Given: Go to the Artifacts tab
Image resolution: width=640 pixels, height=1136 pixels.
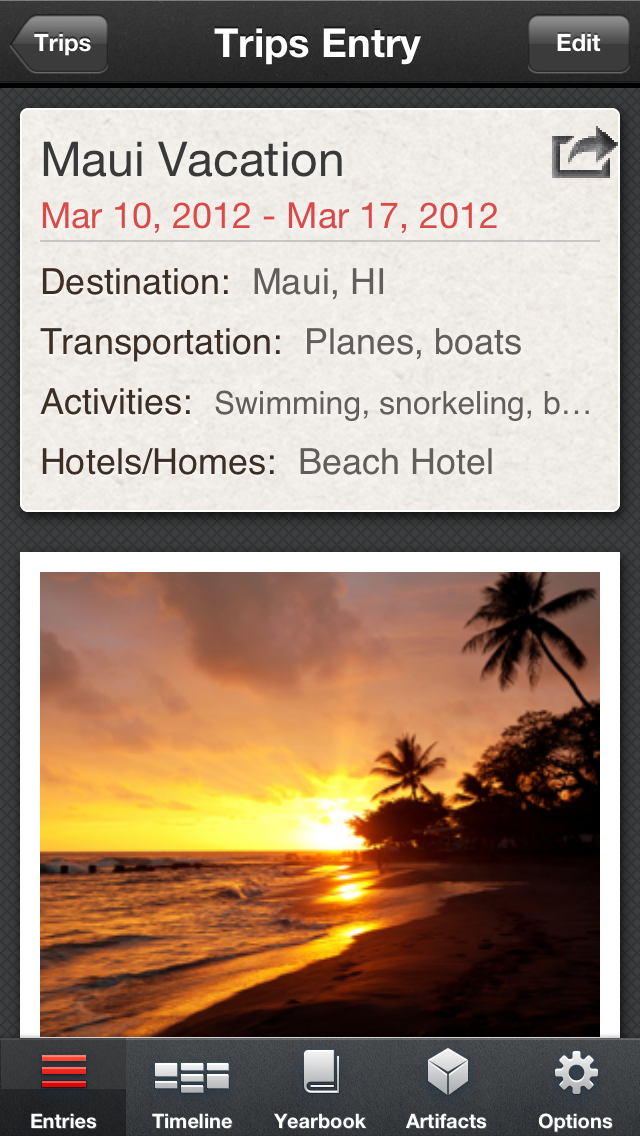Looking at the screenshot, I should coord(447,1089).
